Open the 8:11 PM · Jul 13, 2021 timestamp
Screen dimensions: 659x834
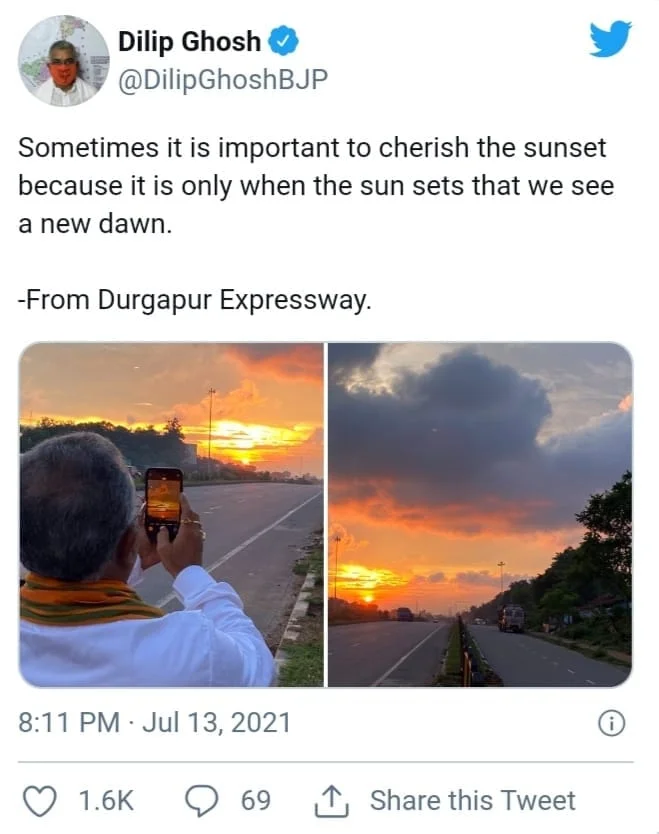coord(155,723)
